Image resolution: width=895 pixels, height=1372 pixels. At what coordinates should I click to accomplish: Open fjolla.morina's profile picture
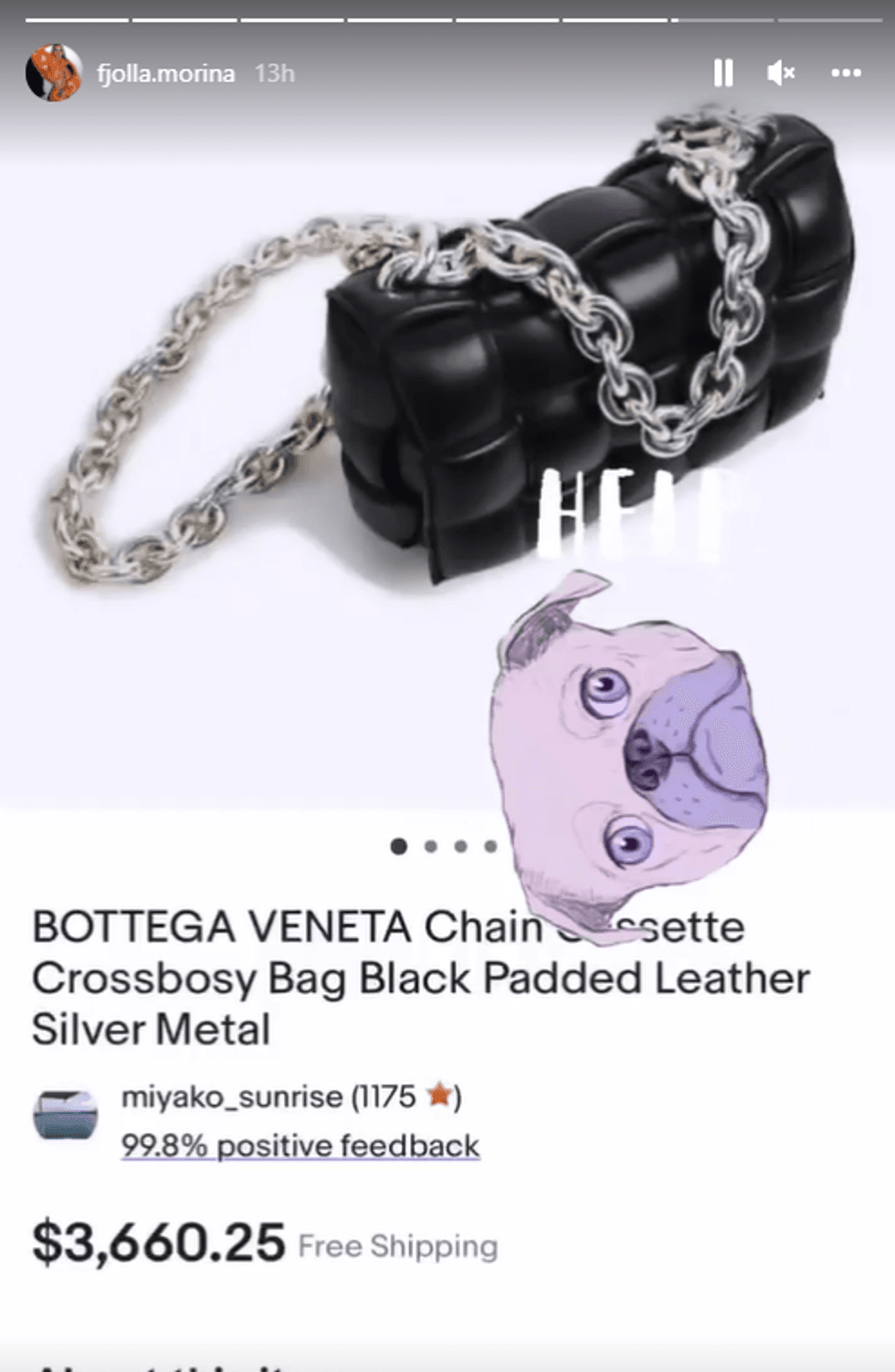point(54,73)
